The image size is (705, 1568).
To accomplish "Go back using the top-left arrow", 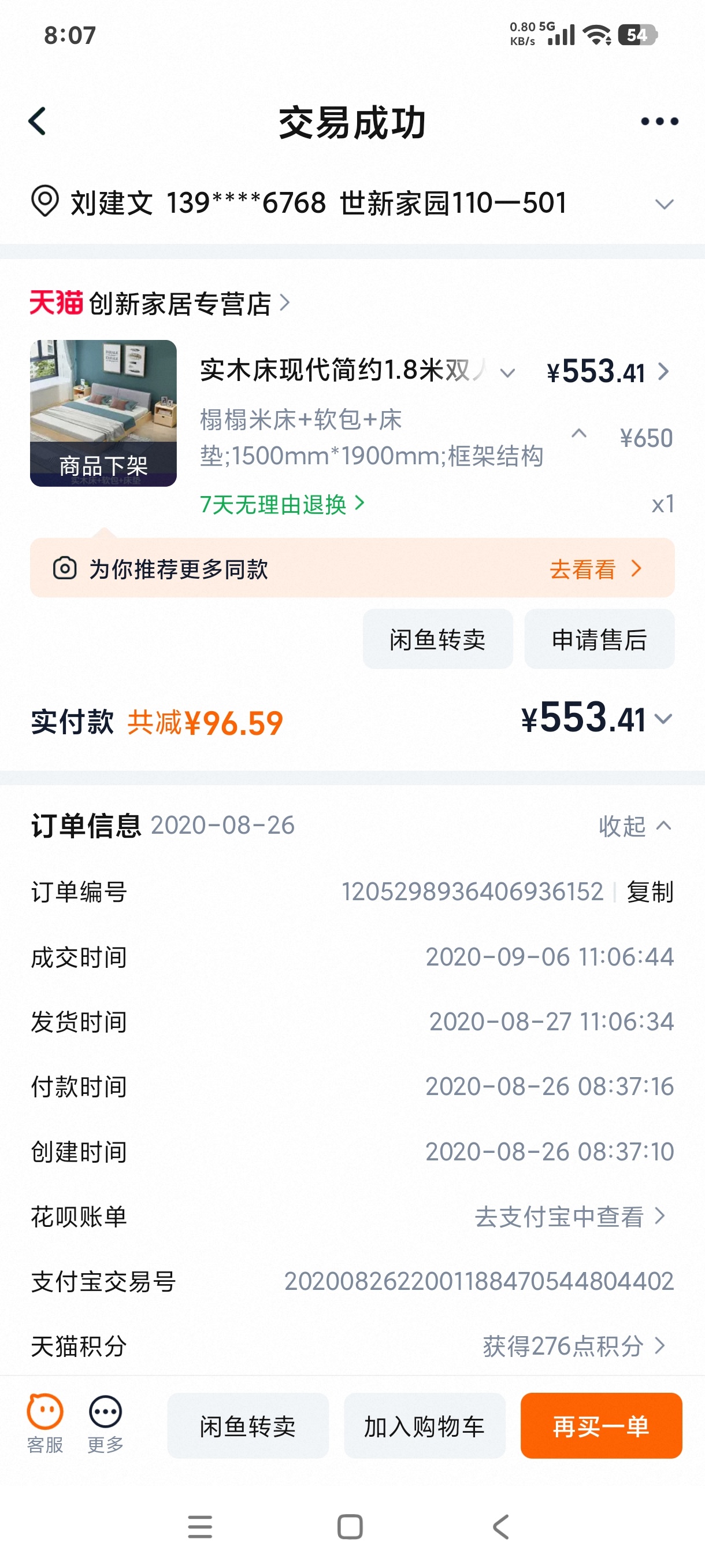I will (x=38, y=121).
